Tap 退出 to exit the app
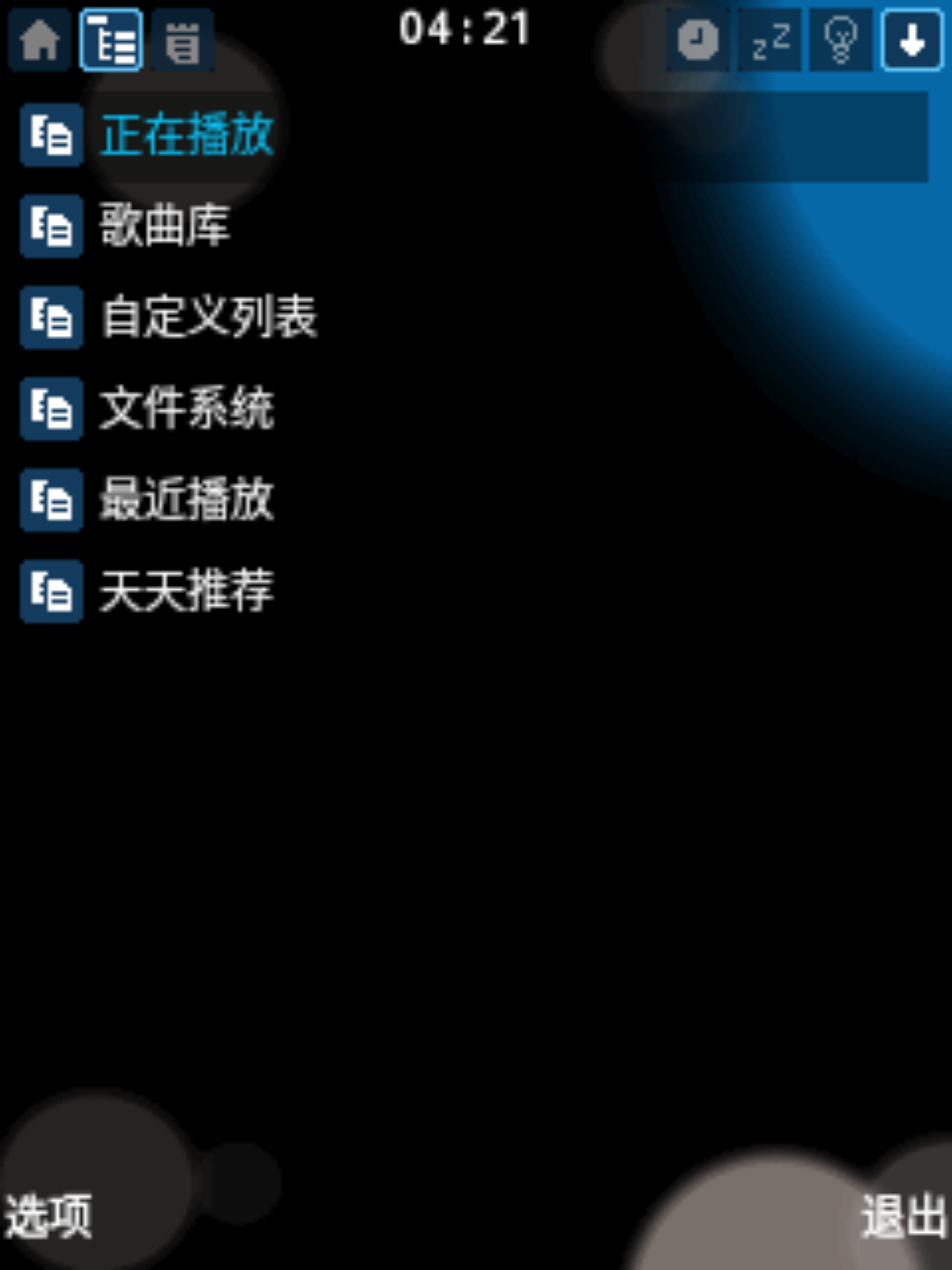 (x=904, y=1217)
